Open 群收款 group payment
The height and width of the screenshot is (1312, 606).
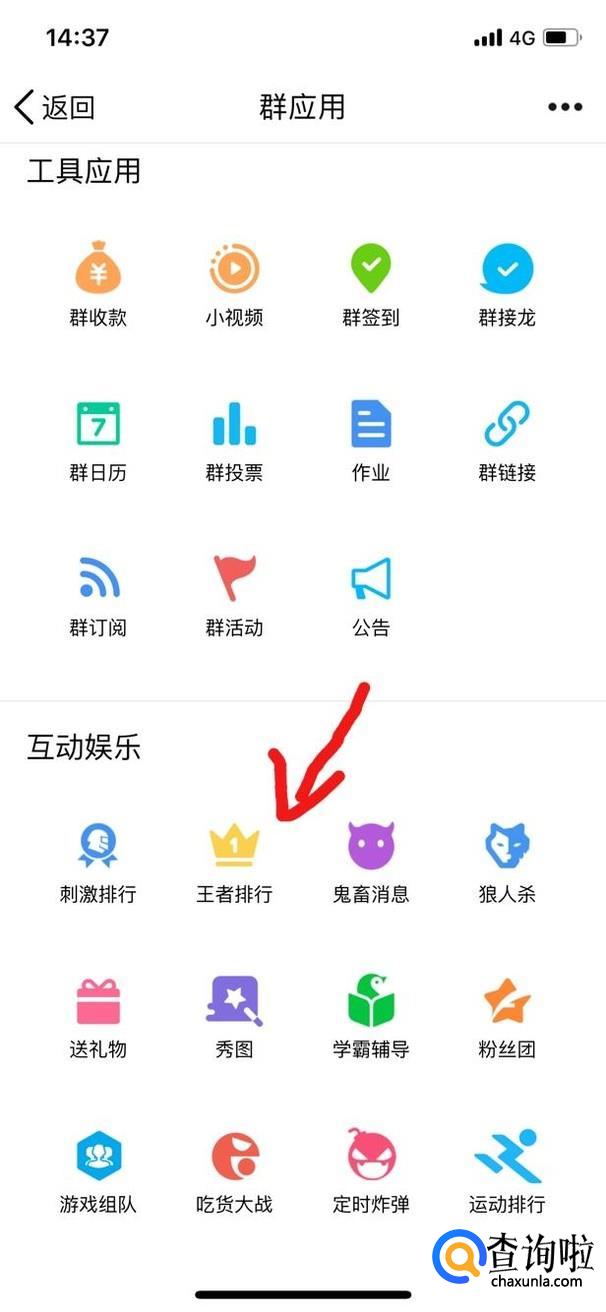(x=98, y=285)
